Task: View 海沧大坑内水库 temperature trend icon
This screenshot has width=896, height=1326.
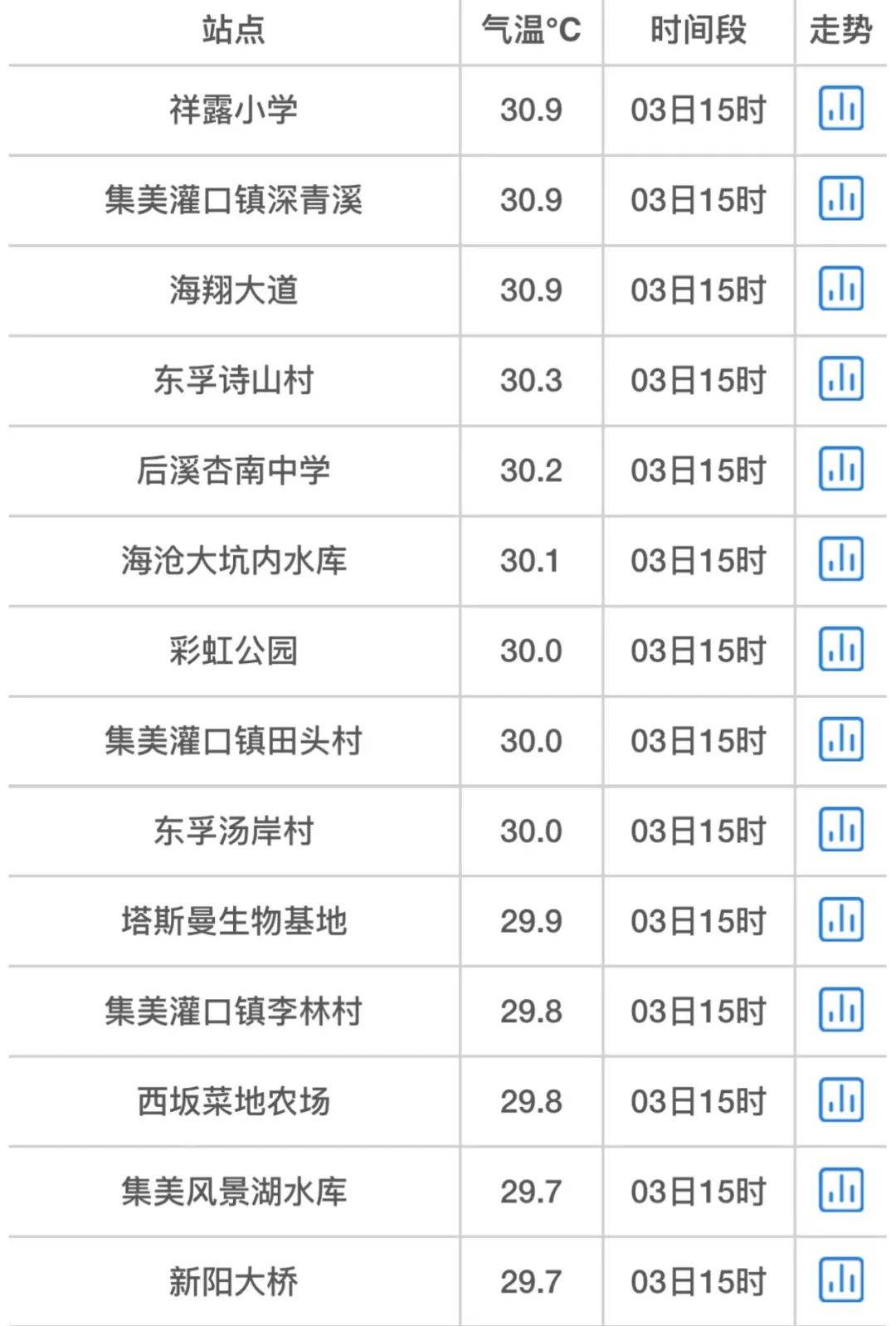Action: [840, 560]
